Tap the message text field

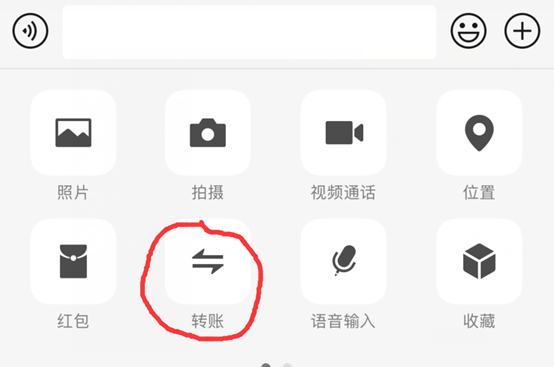pos(249,32)
